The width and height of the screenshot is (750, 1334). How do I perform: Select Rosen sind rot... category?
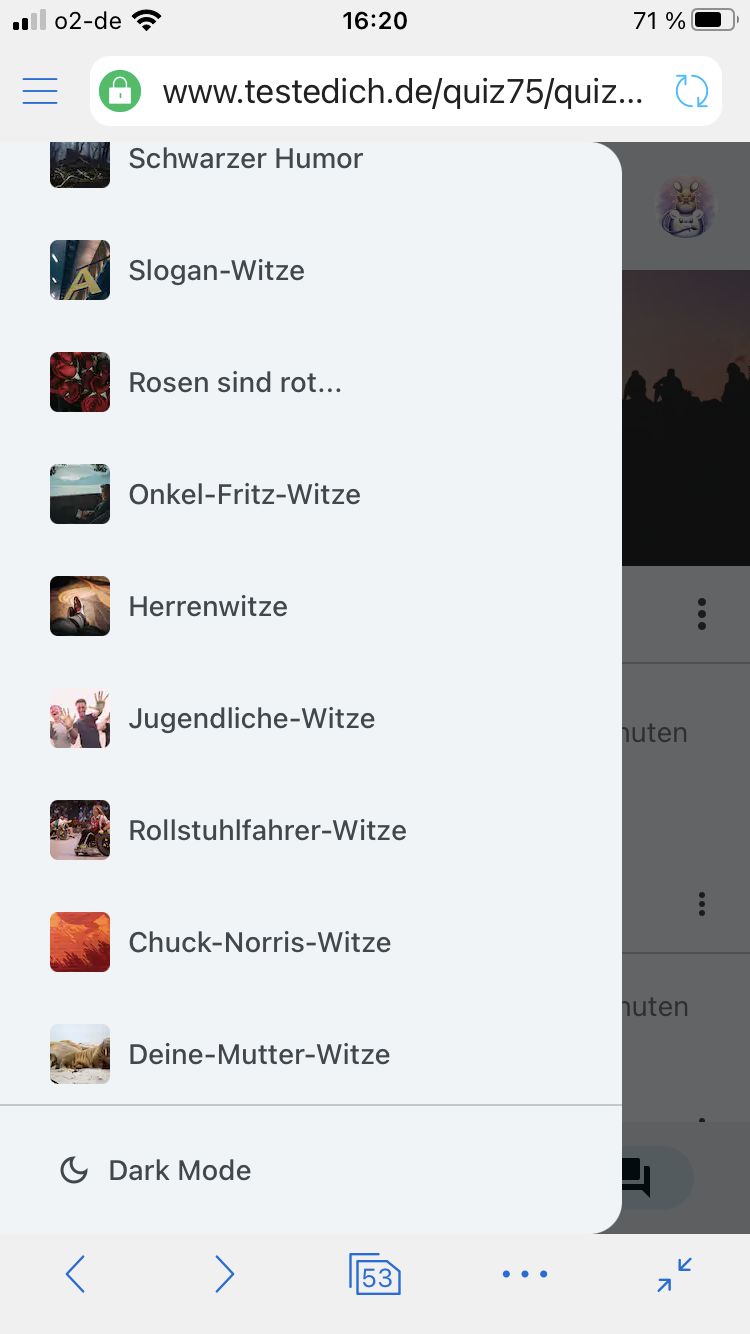coord(235,382)
